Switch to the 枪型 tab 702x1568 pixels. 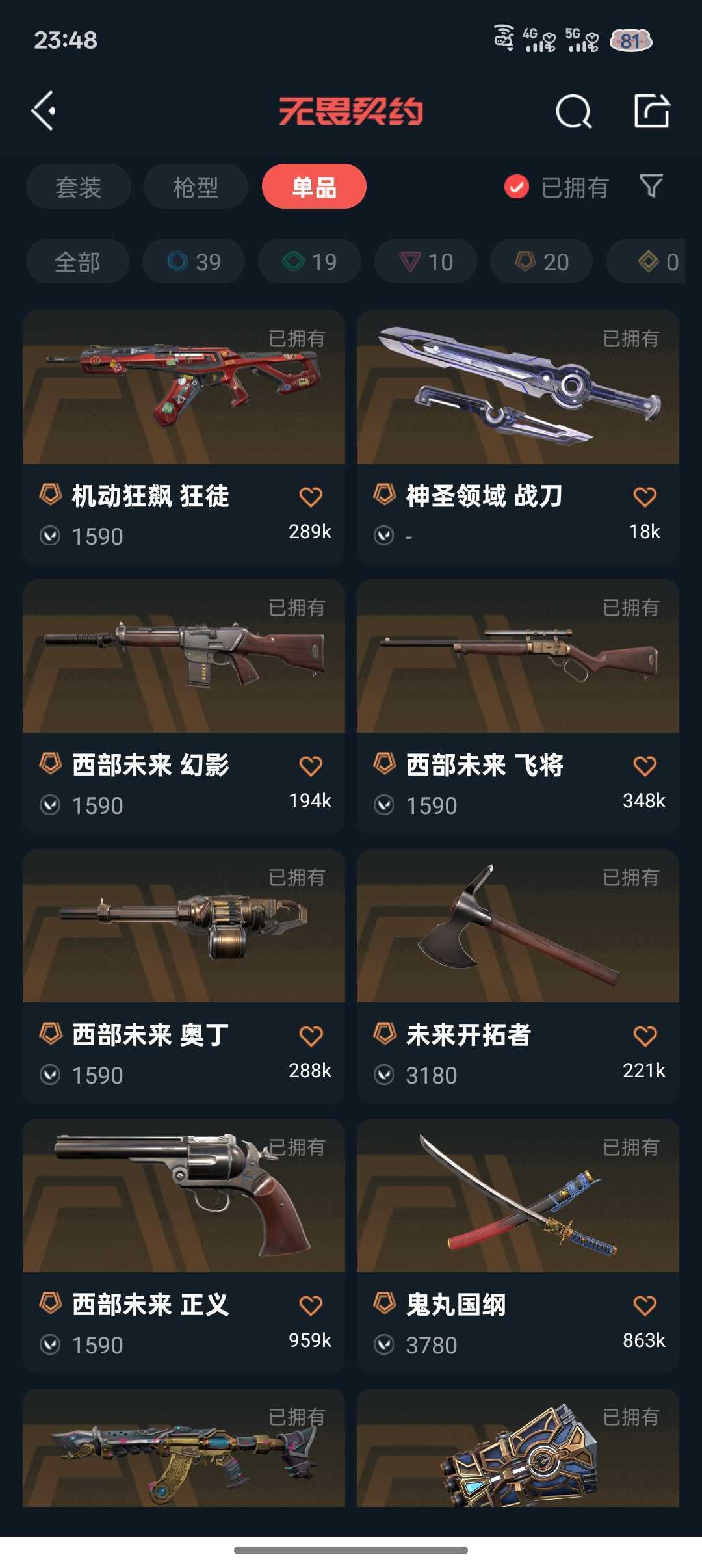196,187
